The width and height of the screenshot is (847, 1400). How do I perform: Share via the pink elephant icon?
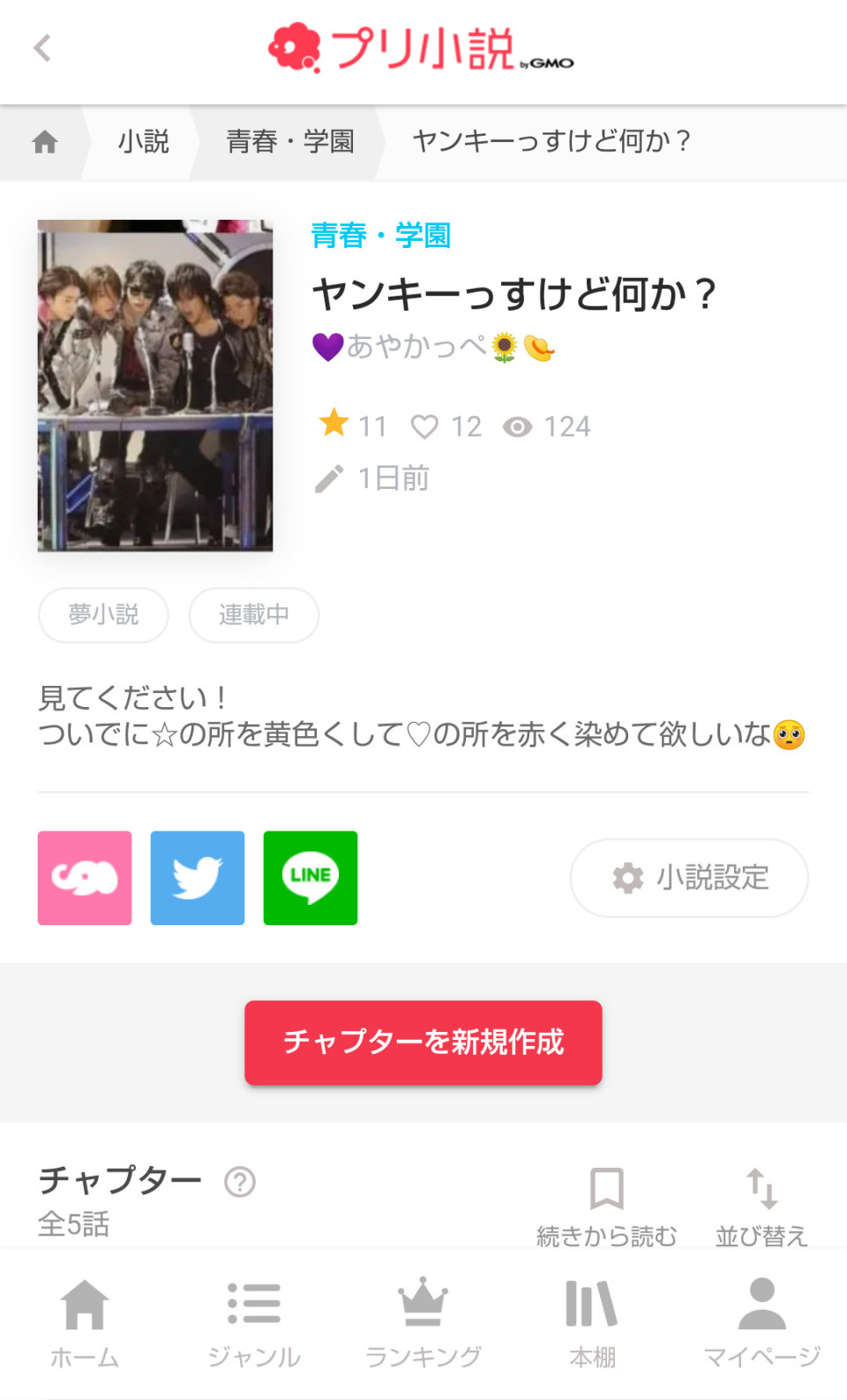tap(85, 877)
